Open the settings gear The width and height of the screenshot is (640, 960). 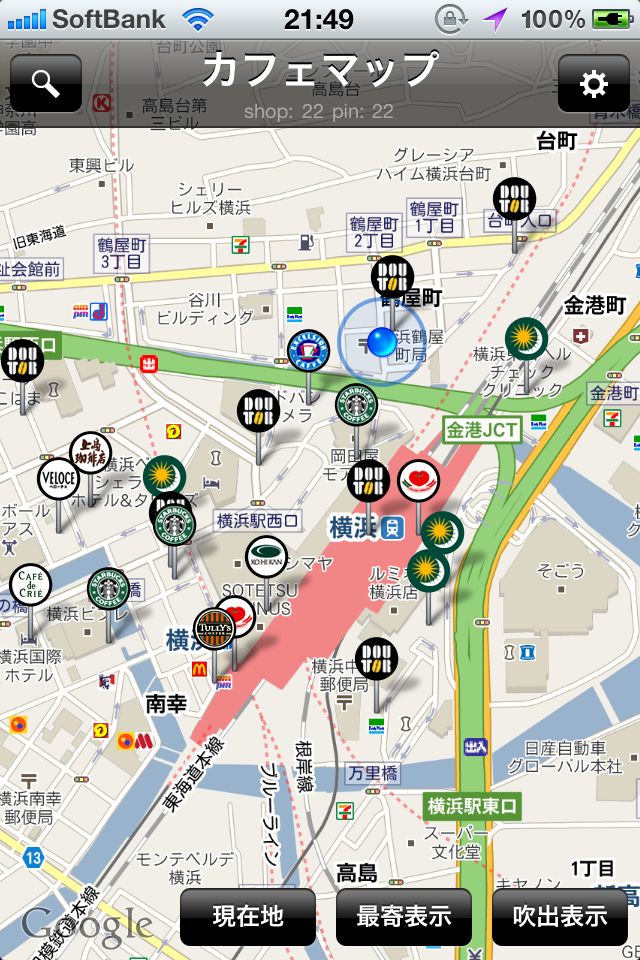pyautogui.click(x=593, y=83)
